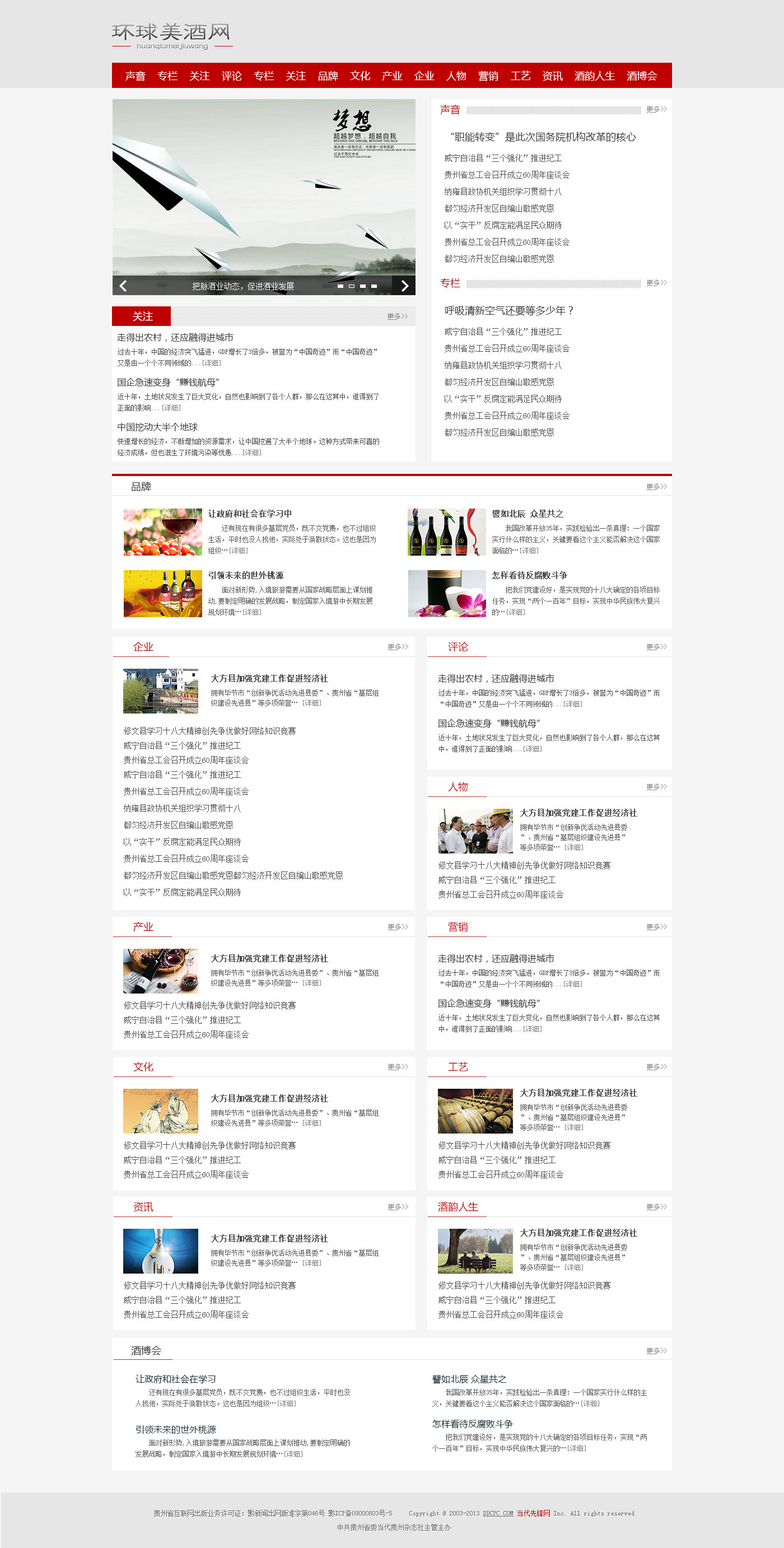Tap 更多 in the 酒博会 section

coord(656,1351)
